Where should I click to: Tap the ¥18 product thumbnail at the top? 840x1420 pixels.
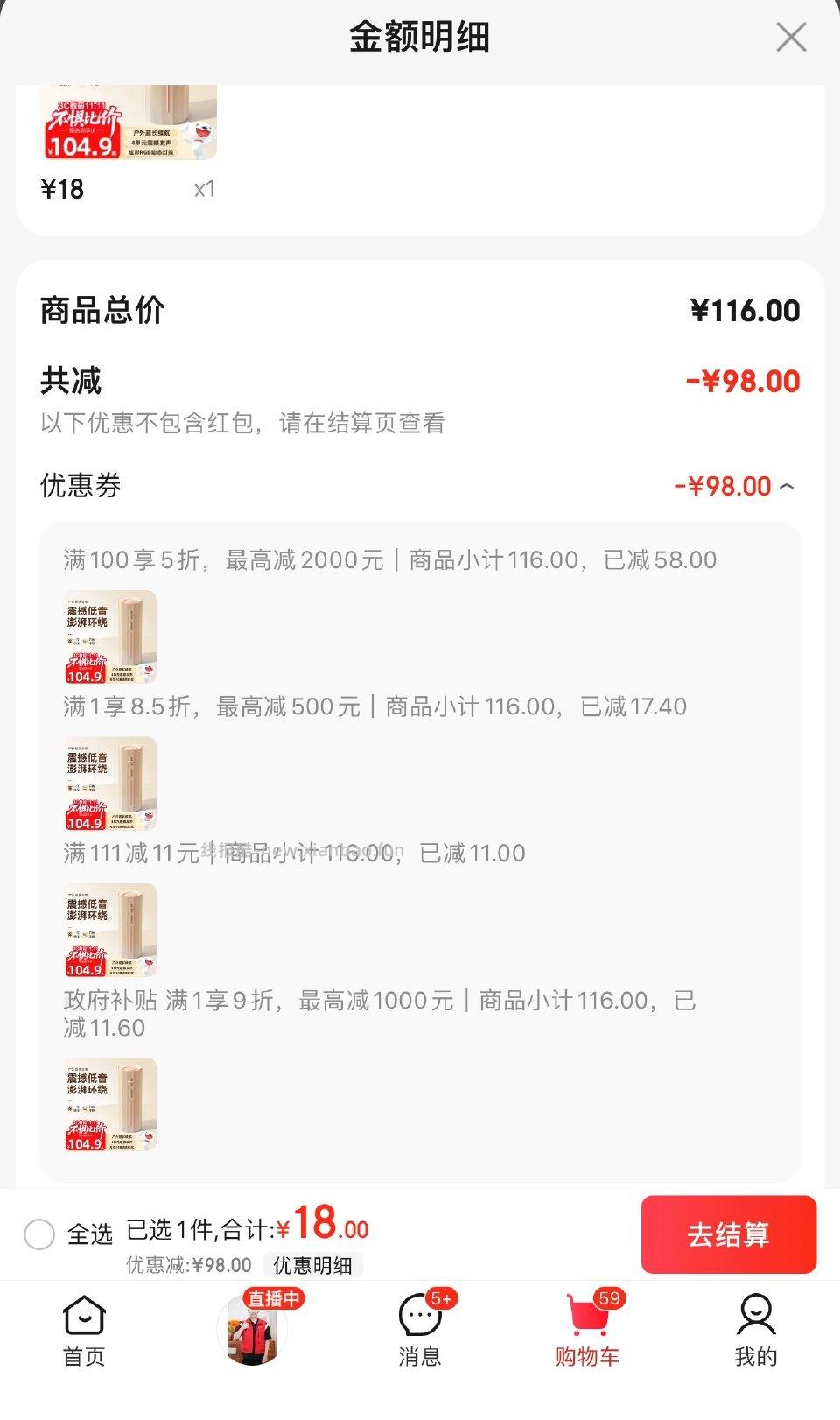[x=128, y=123]
